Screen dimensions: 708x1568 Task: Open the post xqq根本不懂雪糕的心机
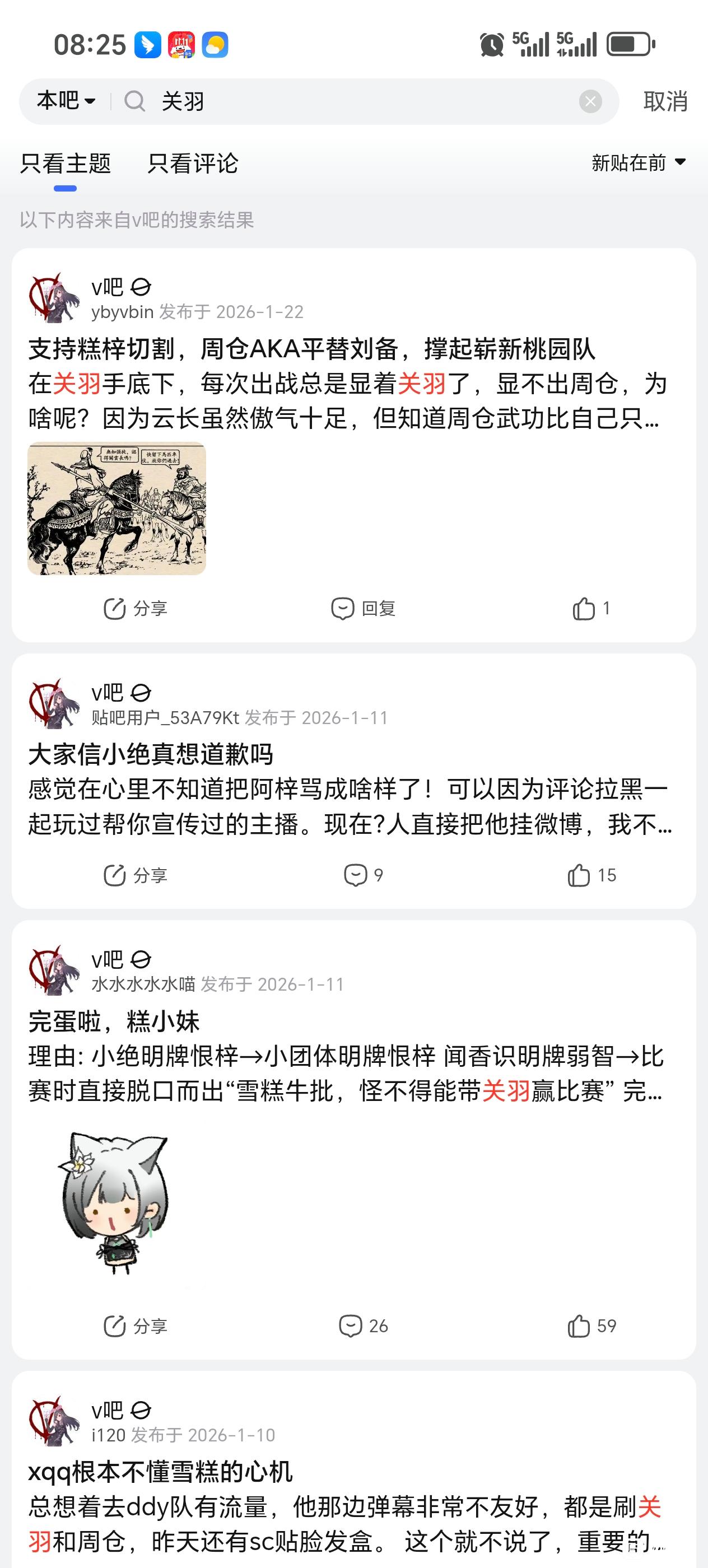coord(161,1472)
